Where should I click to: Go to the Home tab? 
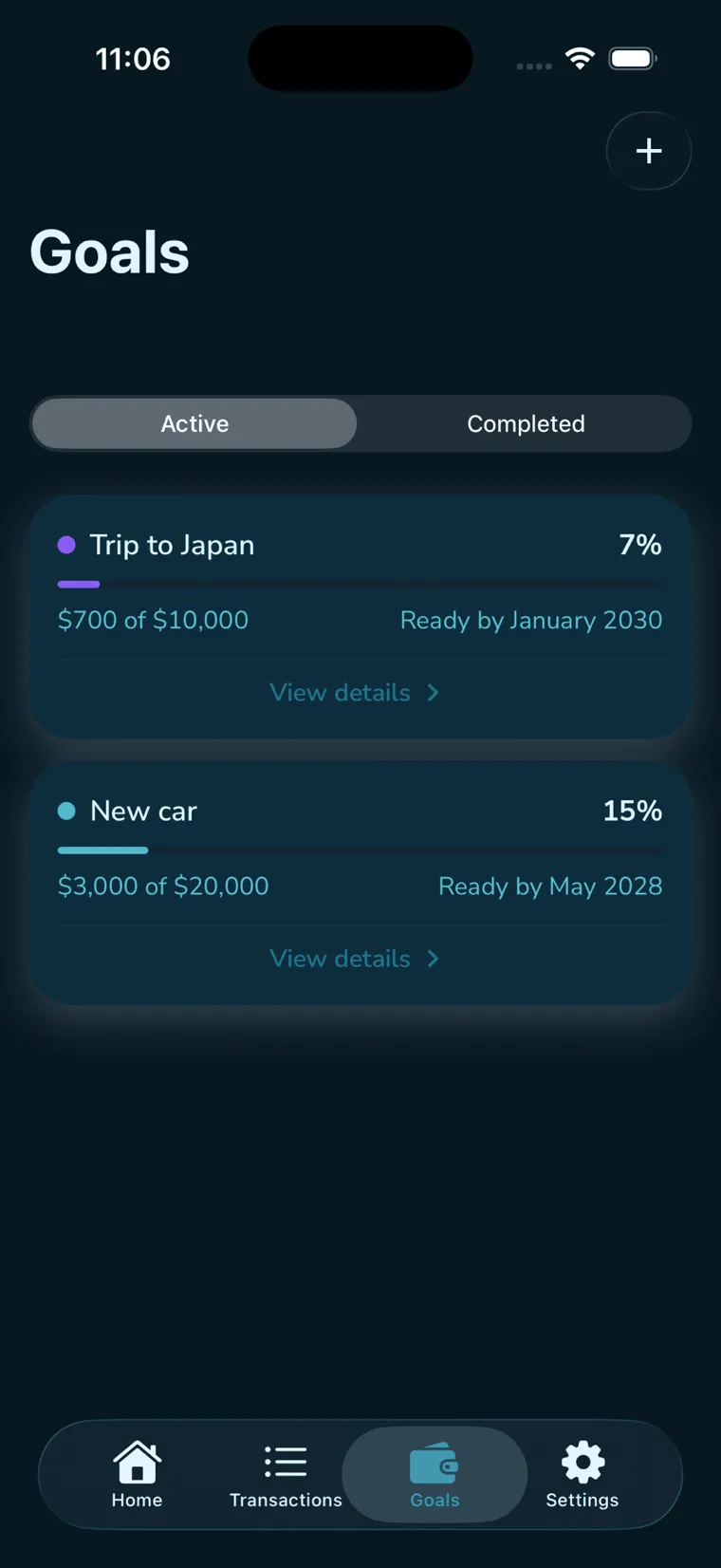(x=137, y=1475)
